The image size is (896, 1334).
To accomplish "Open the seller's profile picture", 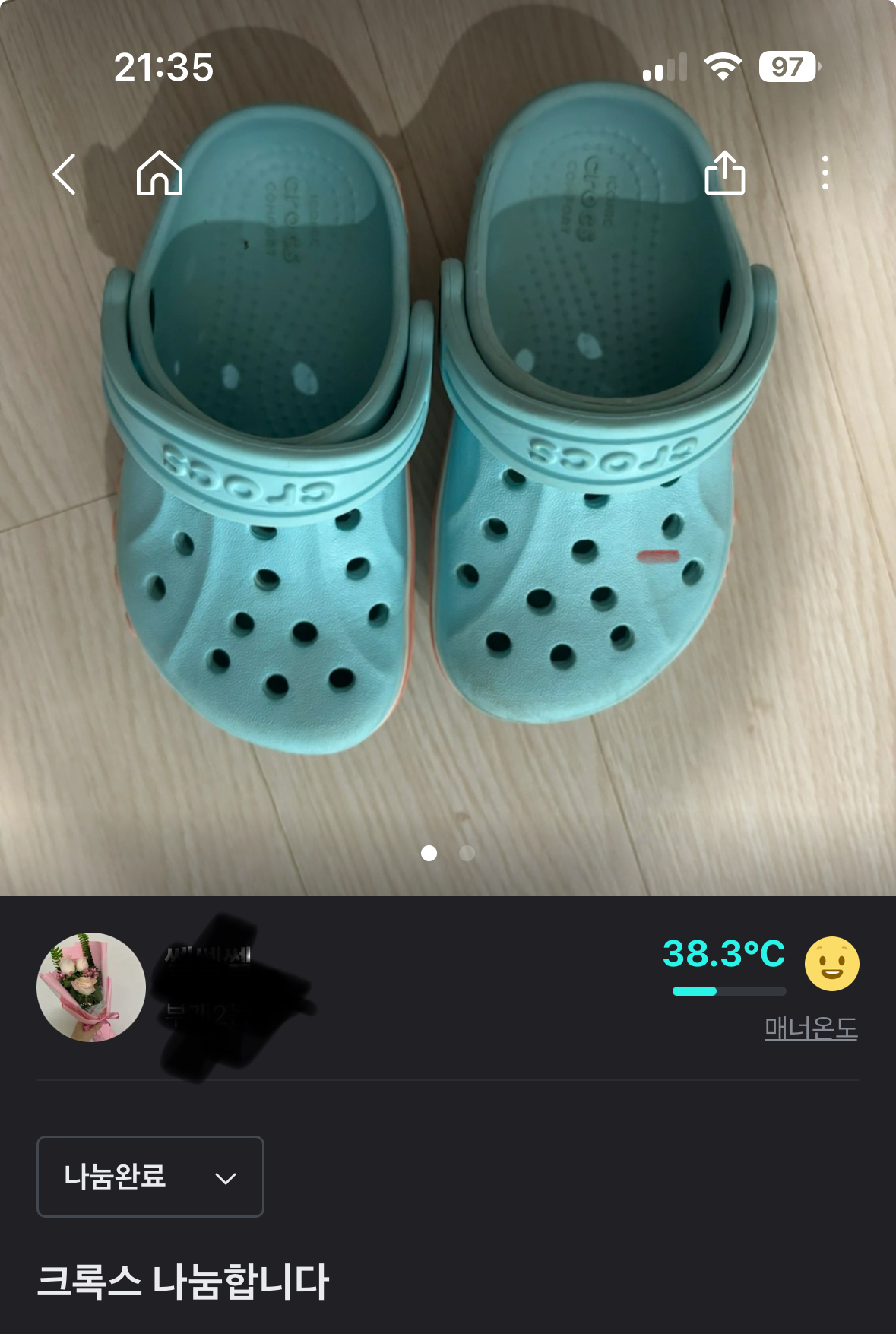I will pos(91,987).
